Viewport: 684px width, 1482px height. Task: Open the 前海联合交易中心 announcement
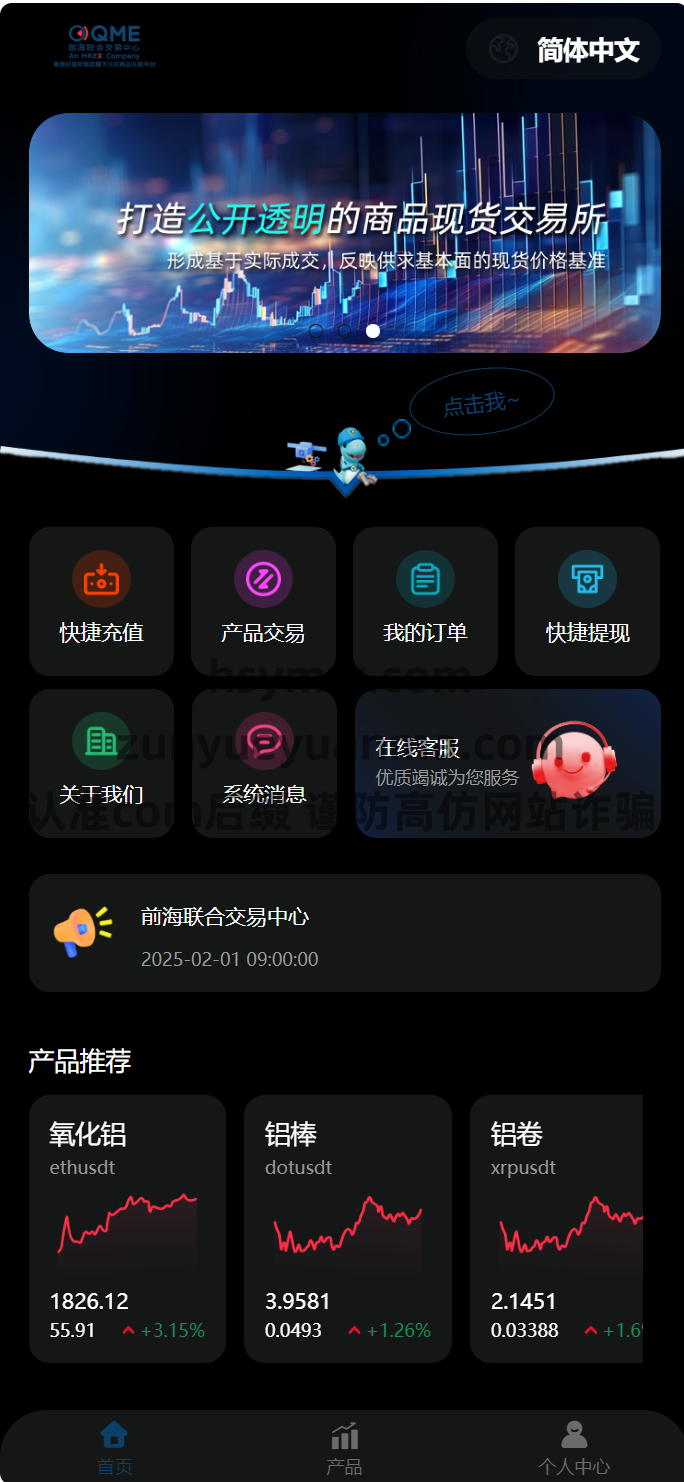tap(344, 933)
